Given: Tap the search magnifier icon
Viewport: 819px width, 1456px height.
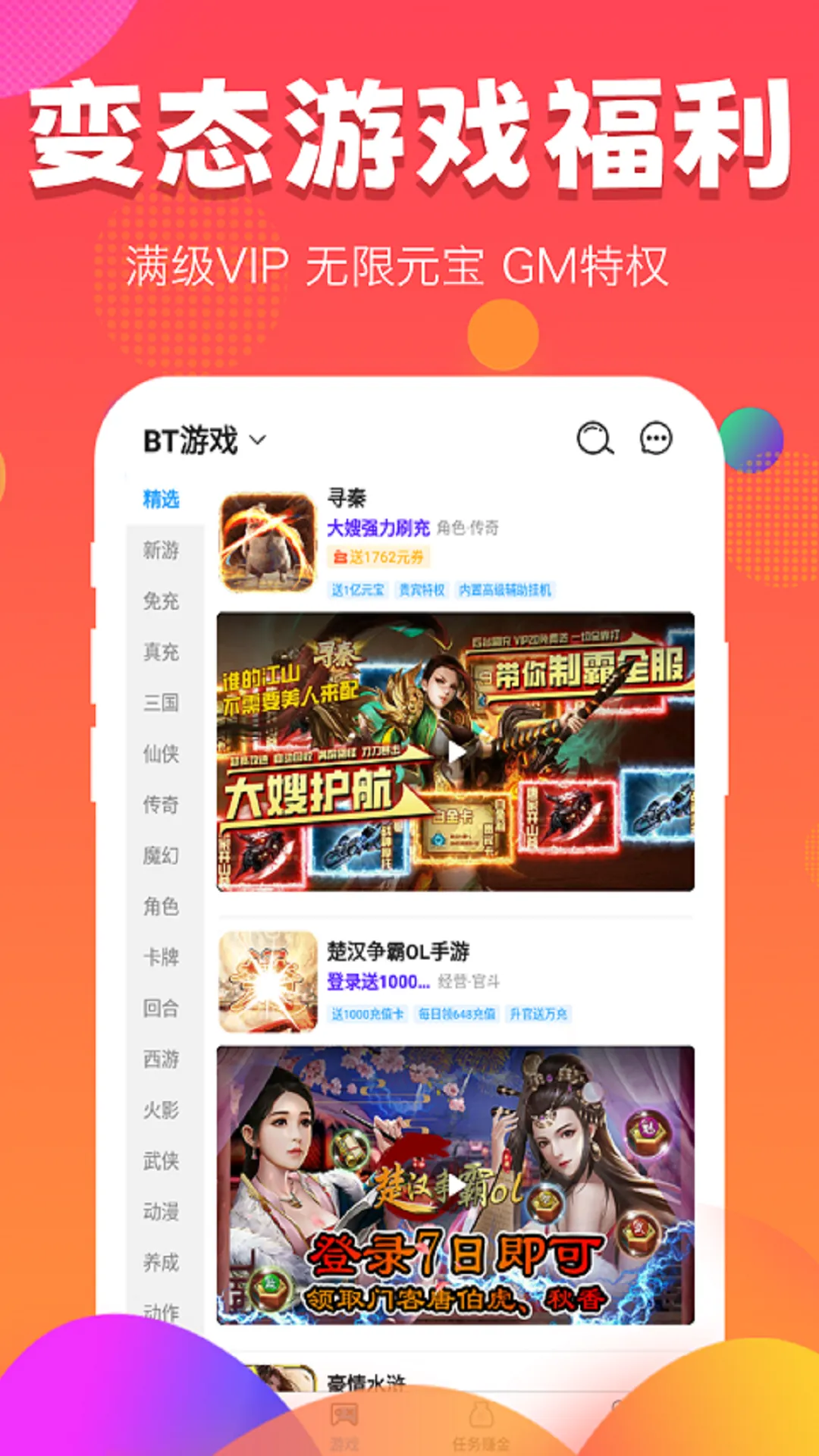Looking at the screenshot, I should click(594, 438).
